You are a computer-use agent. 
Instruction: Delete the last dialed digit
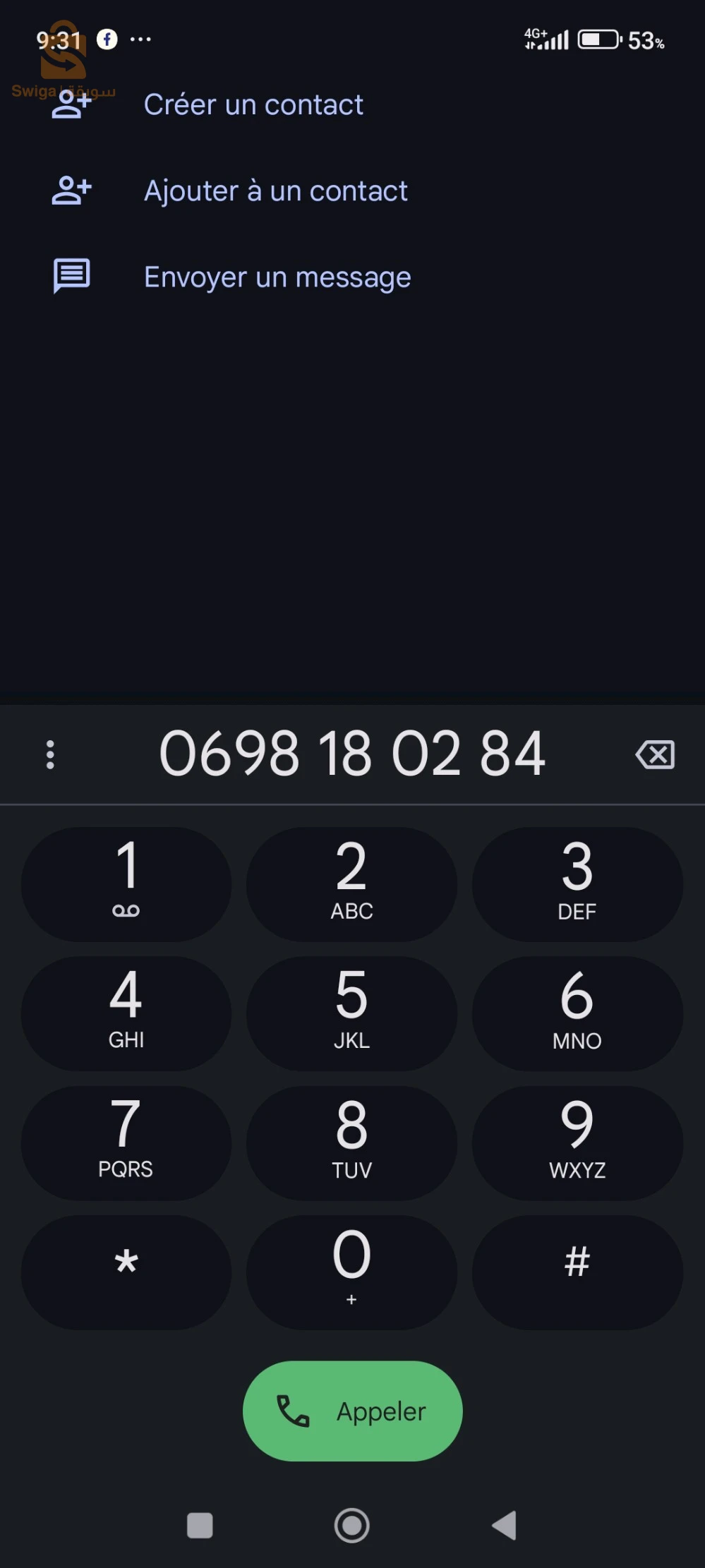click(x=655, y=755)
